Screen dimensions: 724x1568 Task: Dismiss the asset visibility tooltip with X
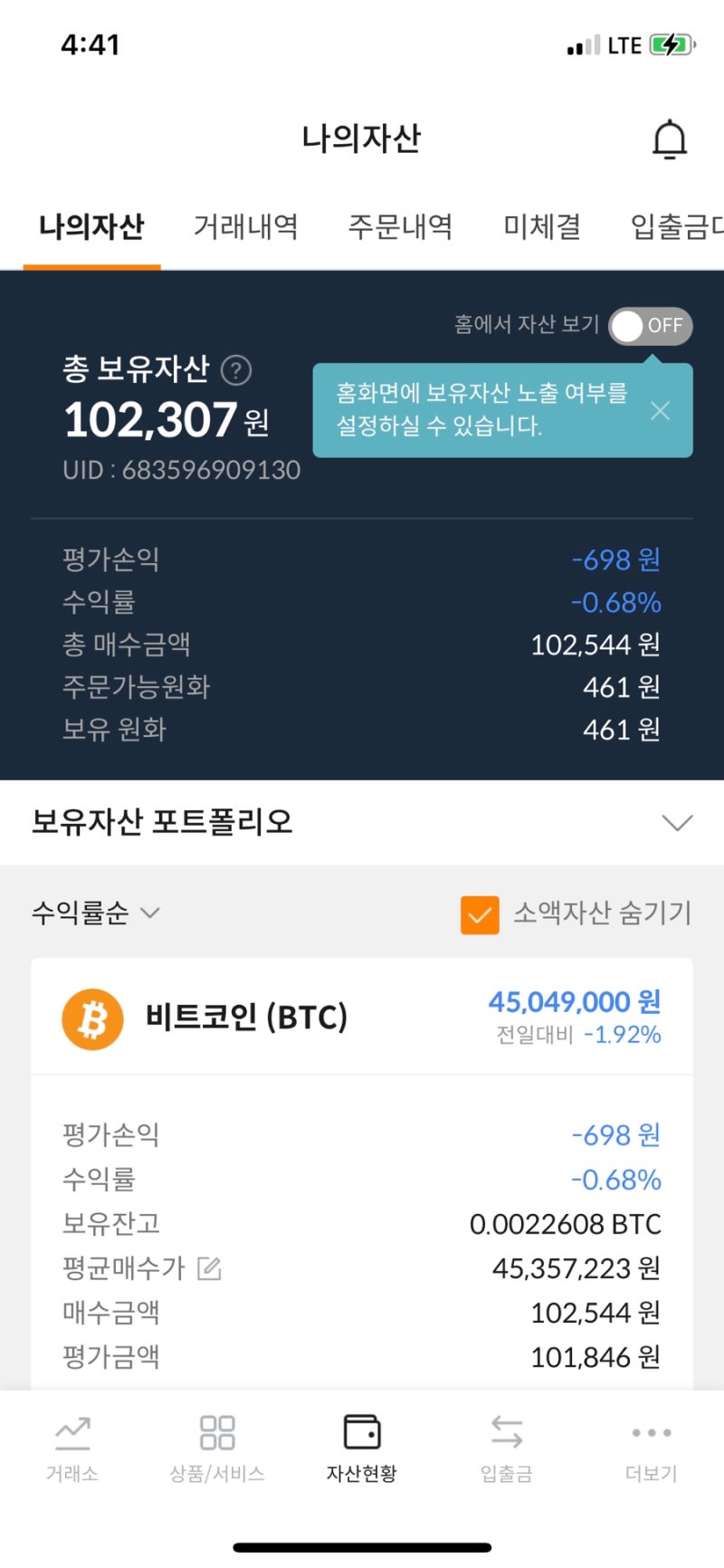click(x=660, y=411)
